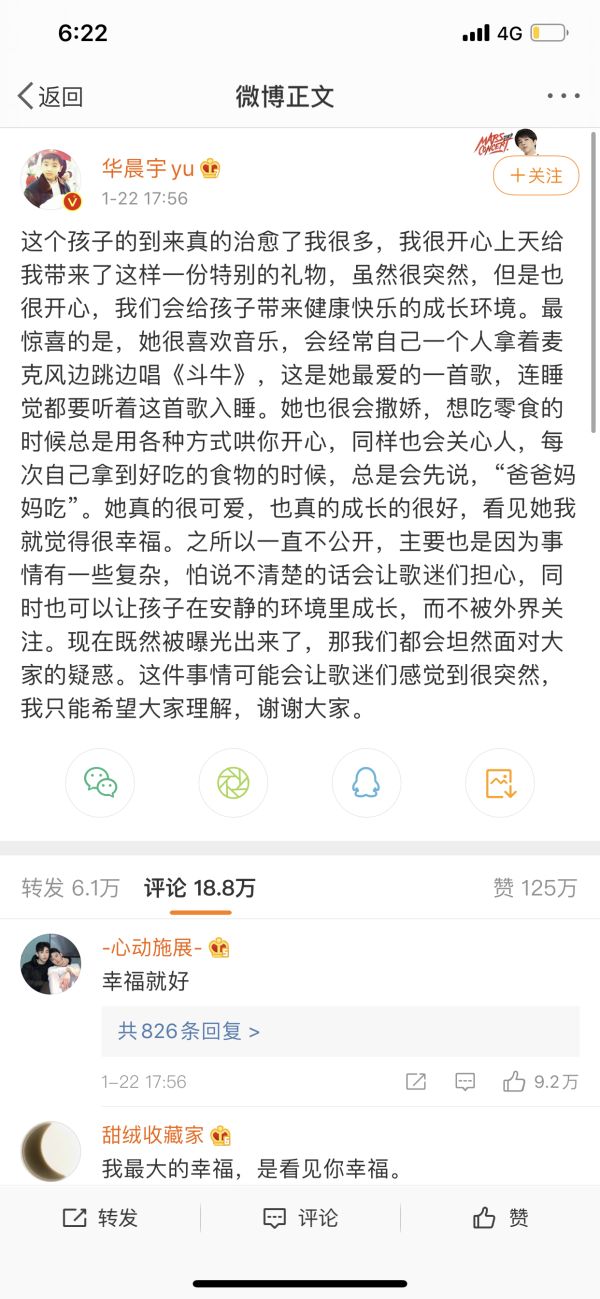Switch to the 转发 6.1万 tab
Screen dimensions: 600x1299
[70, 888]
